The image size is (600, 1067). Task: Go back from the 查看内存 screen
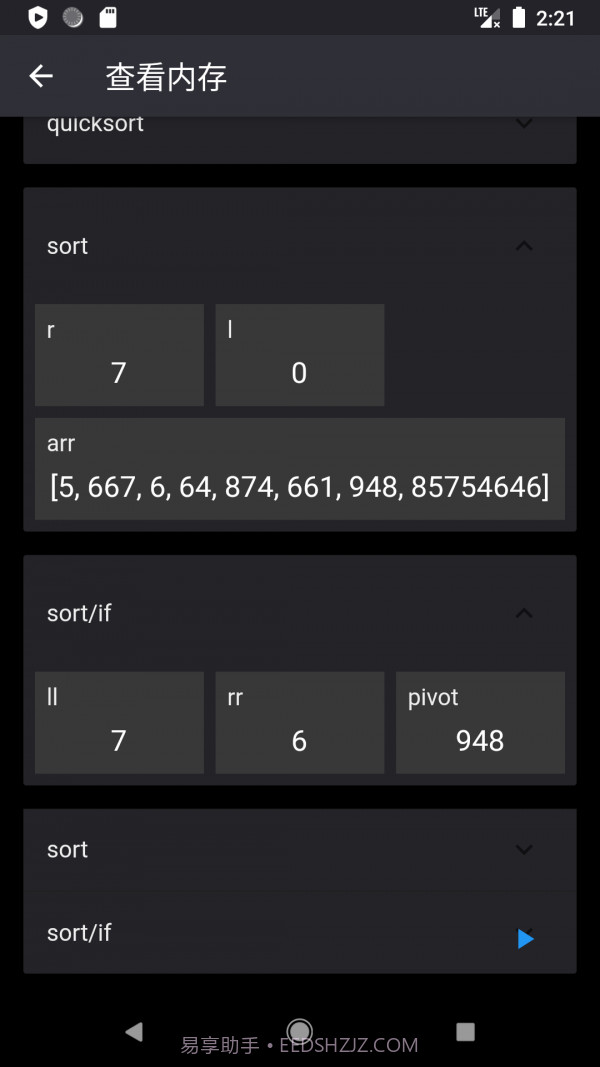click(40, 76)
